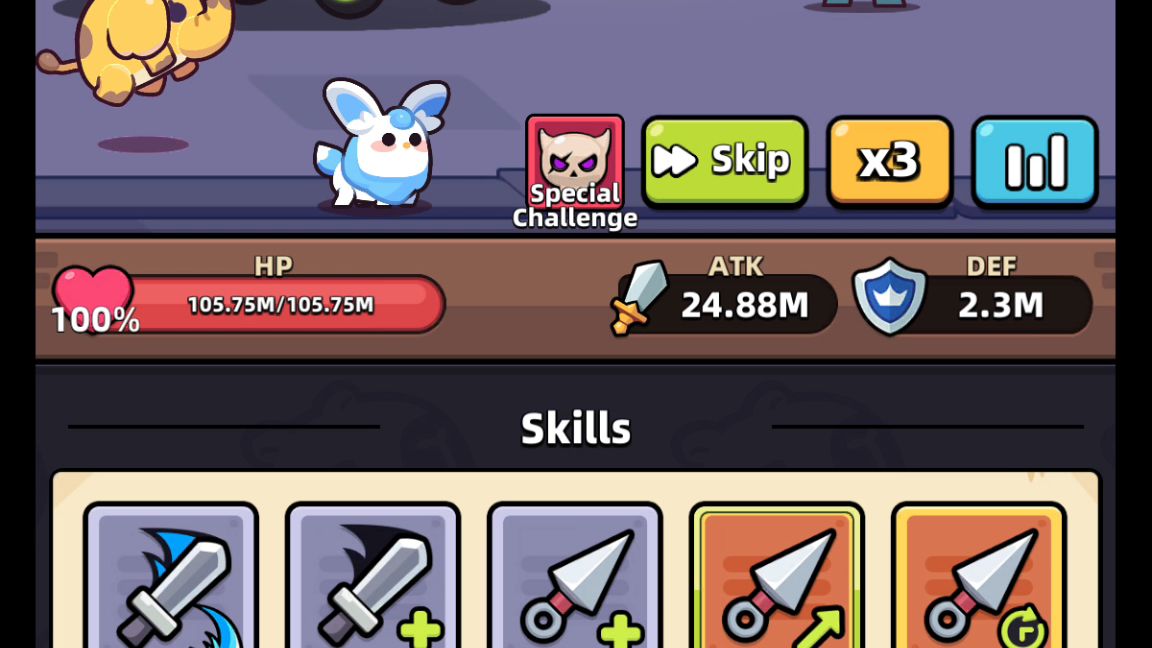
Task: Open the Special Challenge skull icon
Action: click(575, 165)
